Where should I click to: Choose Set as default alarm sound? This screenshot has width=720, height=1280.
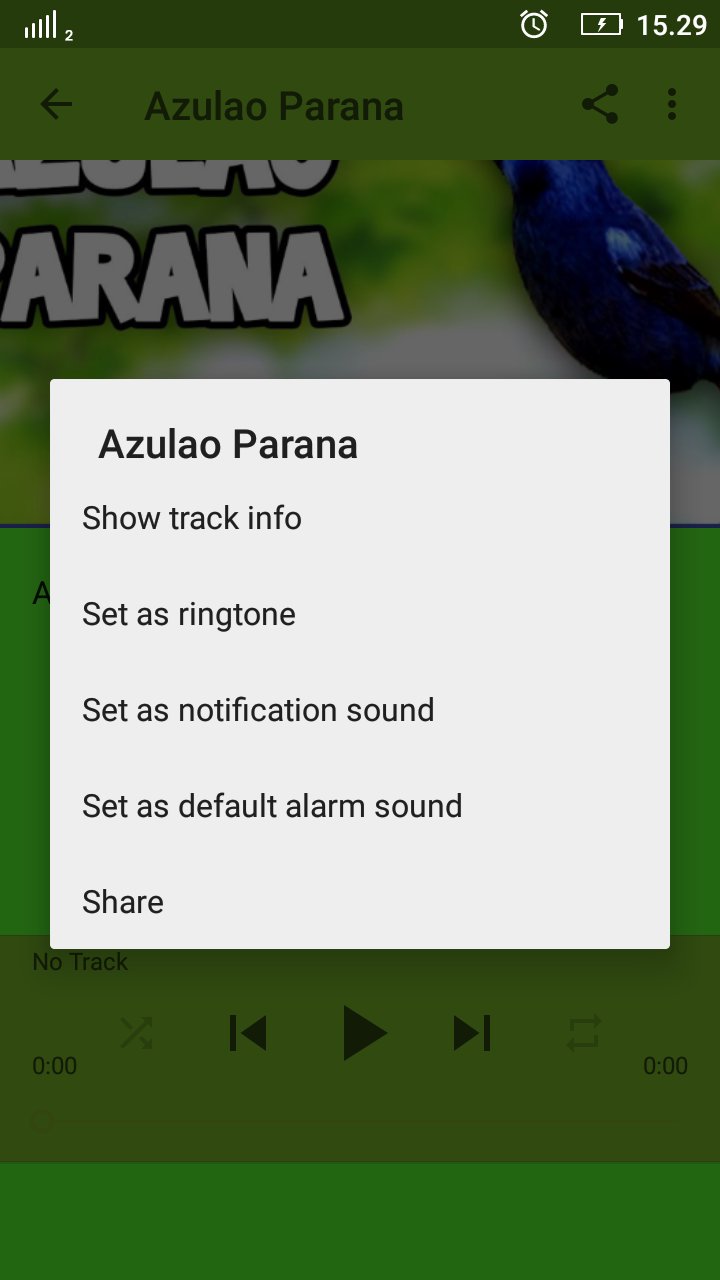tap(271, 806)
